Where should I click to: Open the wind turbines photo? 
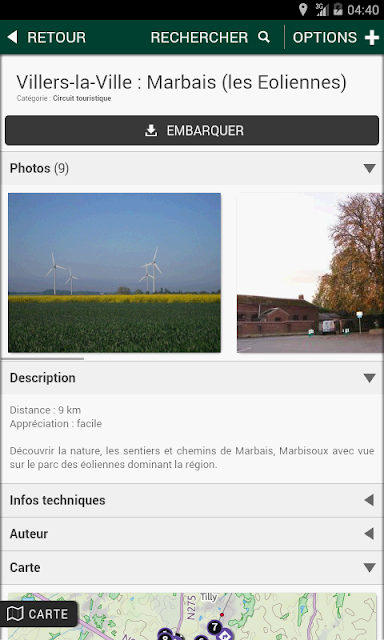coord(114,273)
